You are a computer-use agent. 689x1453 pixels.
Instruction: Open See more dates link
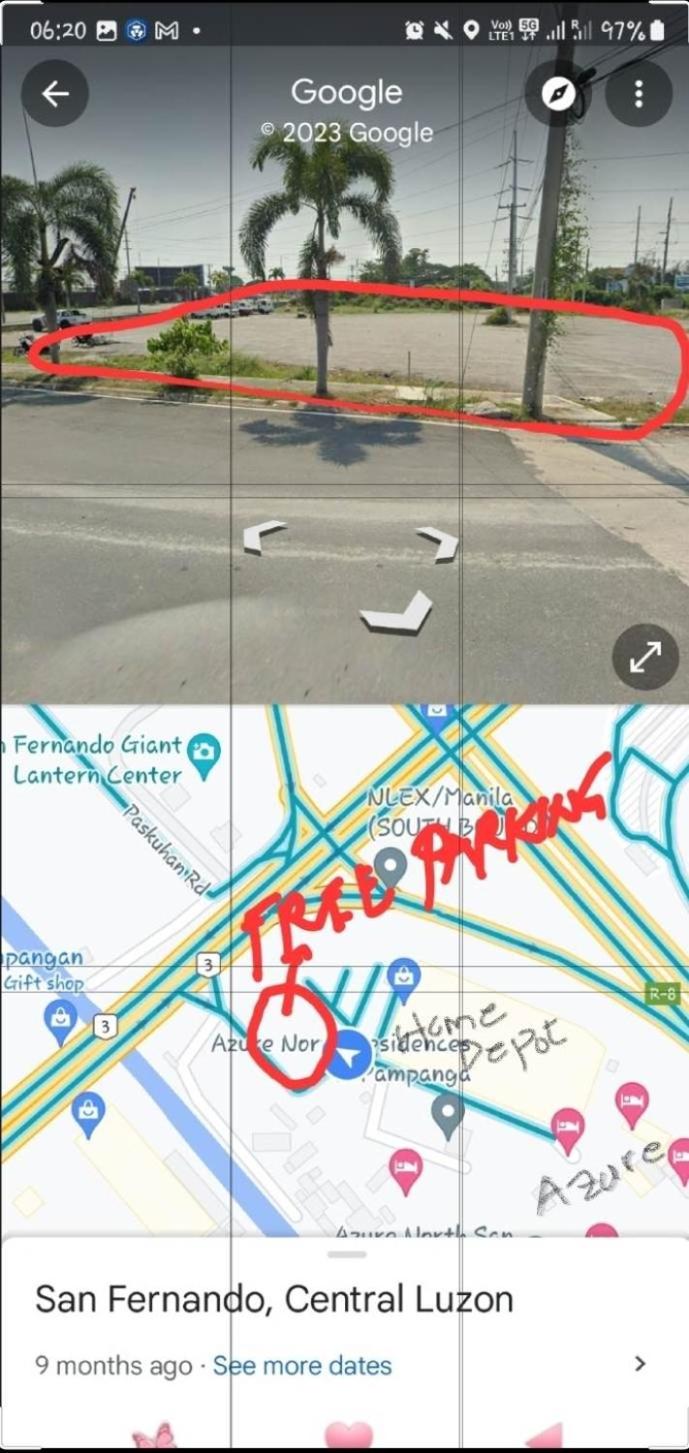302,1365
